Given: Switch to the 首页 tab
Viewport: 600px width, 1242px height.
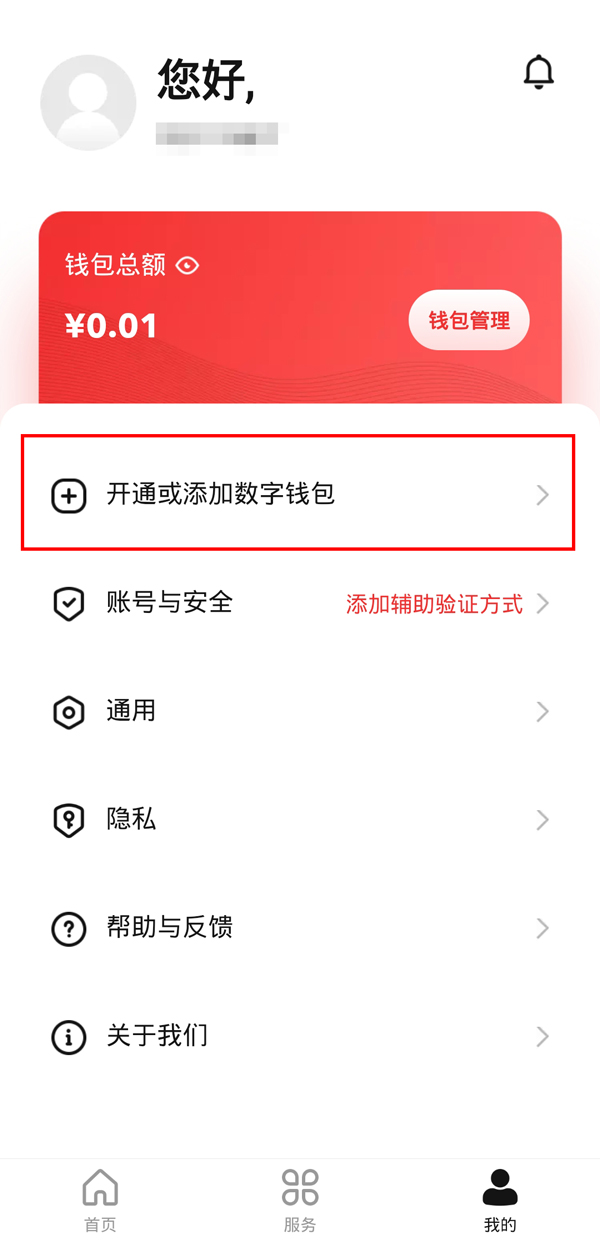Looking at the screenshot, I should tap(100, 1200).
